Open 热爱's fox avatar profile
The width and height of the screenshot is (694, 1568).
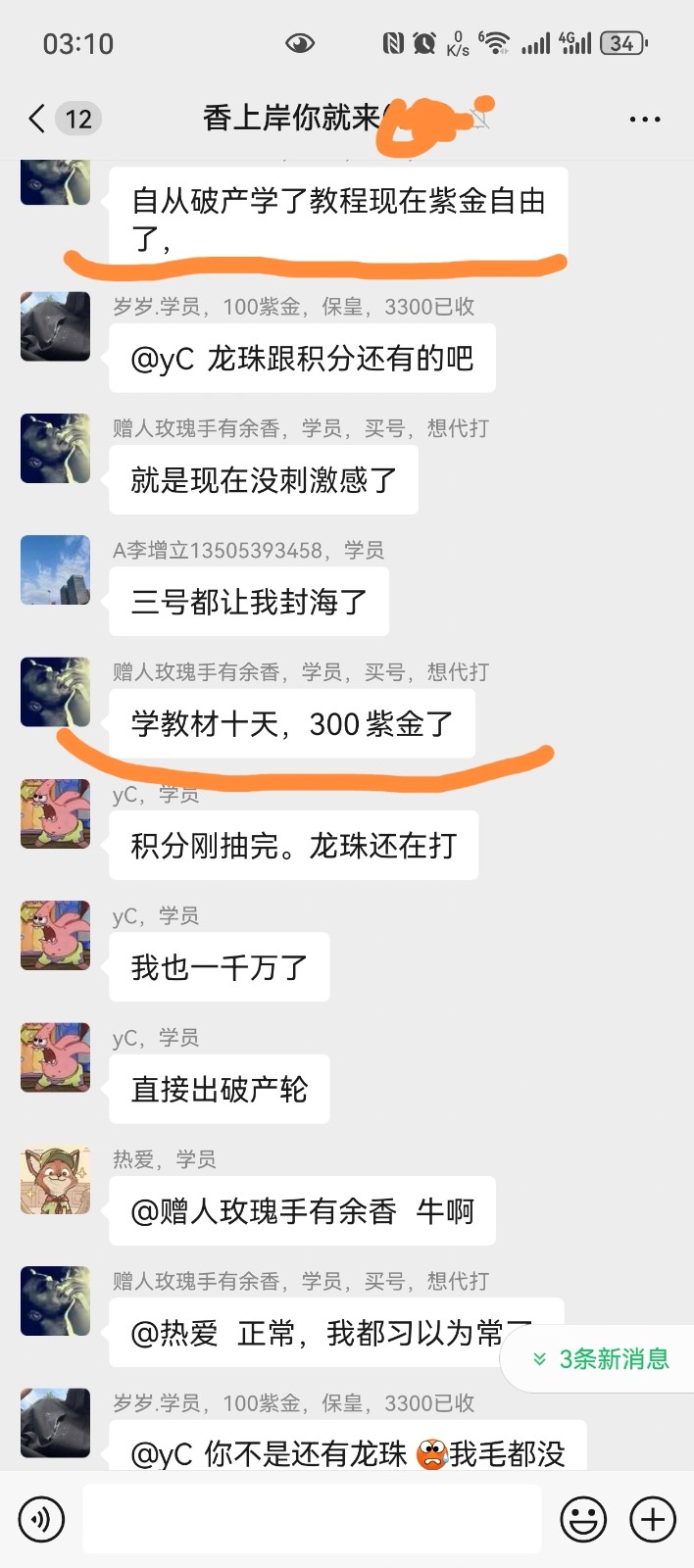point(56,1180)
